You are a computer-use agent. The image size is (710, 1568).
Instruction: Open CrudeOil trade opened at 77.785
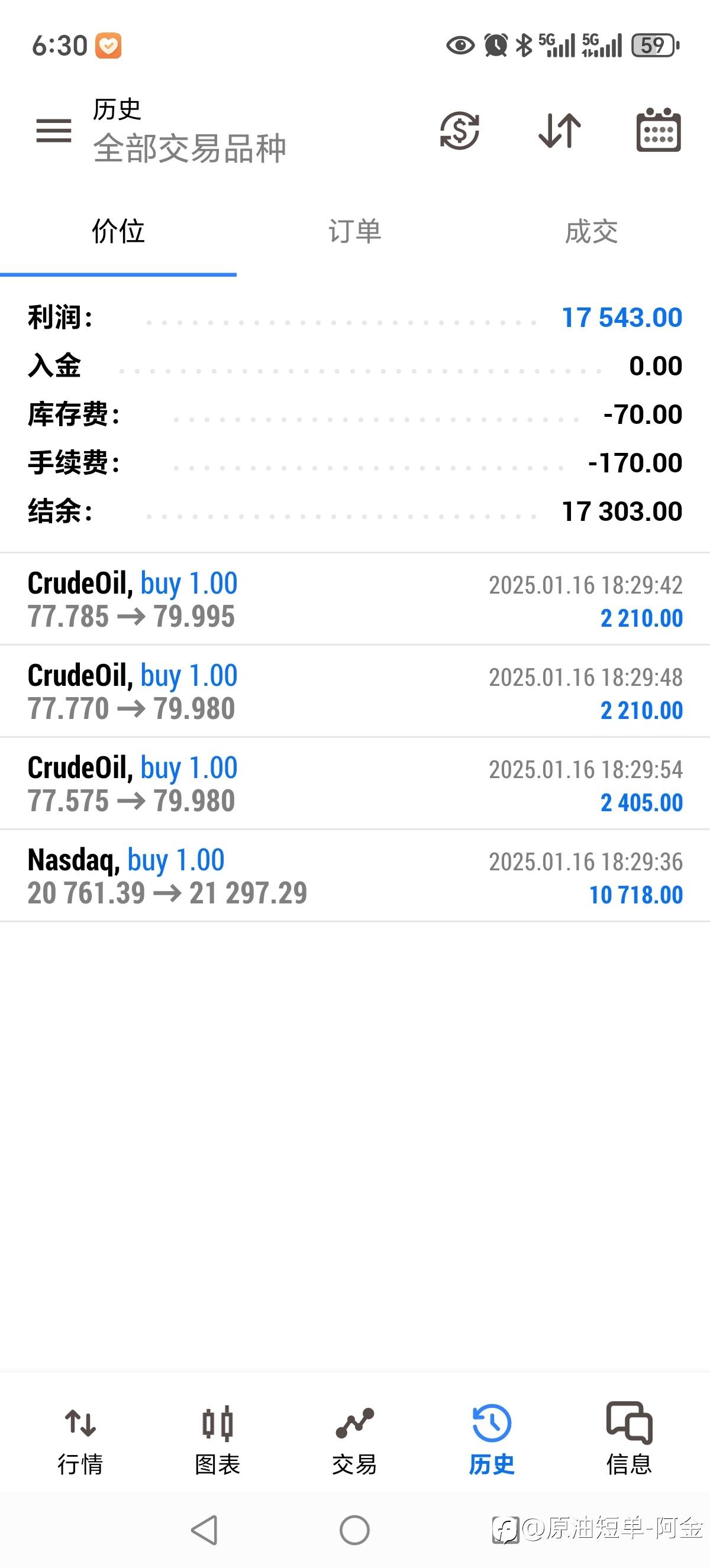click(x=354, y=600)
